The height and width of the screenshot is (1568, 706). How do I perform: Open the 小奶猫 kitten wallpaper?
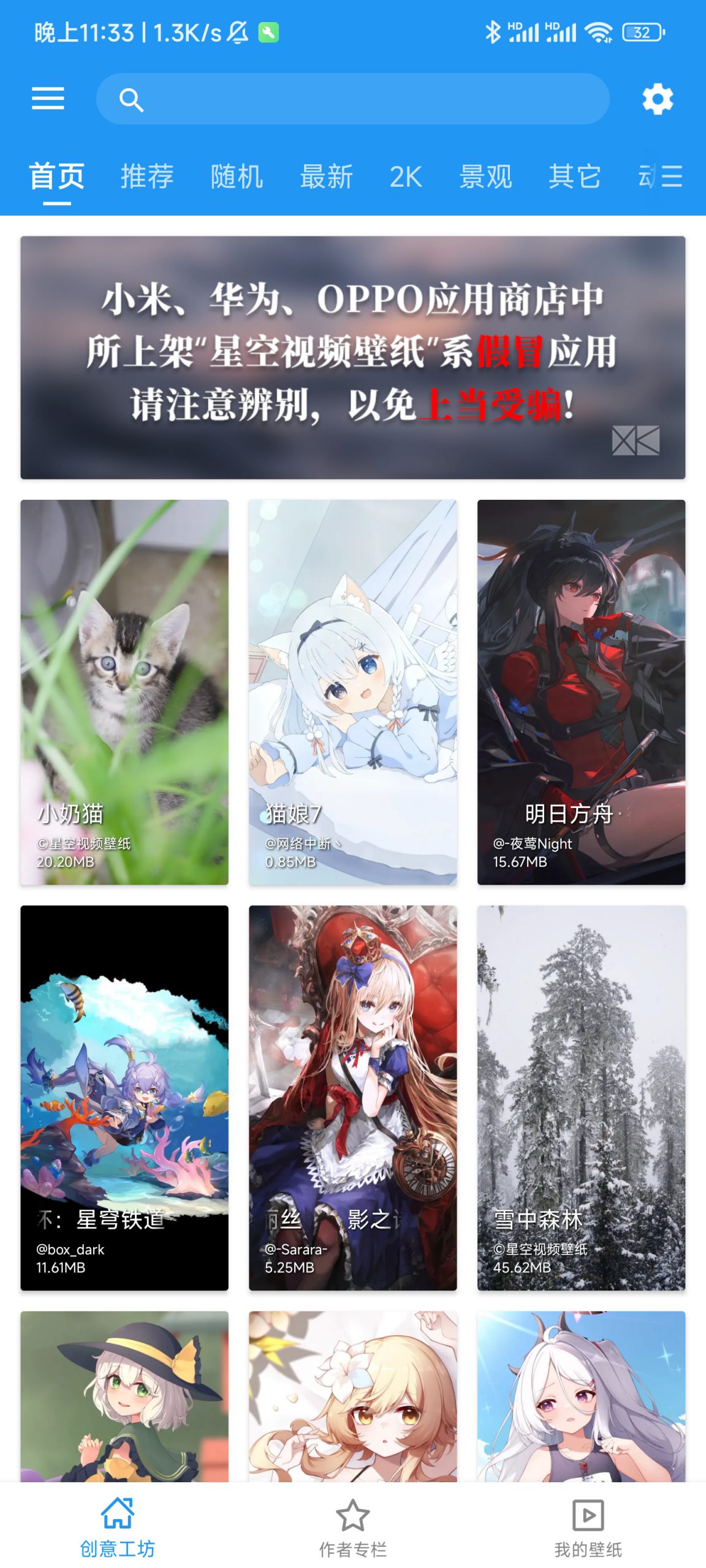tap(124, 692)
